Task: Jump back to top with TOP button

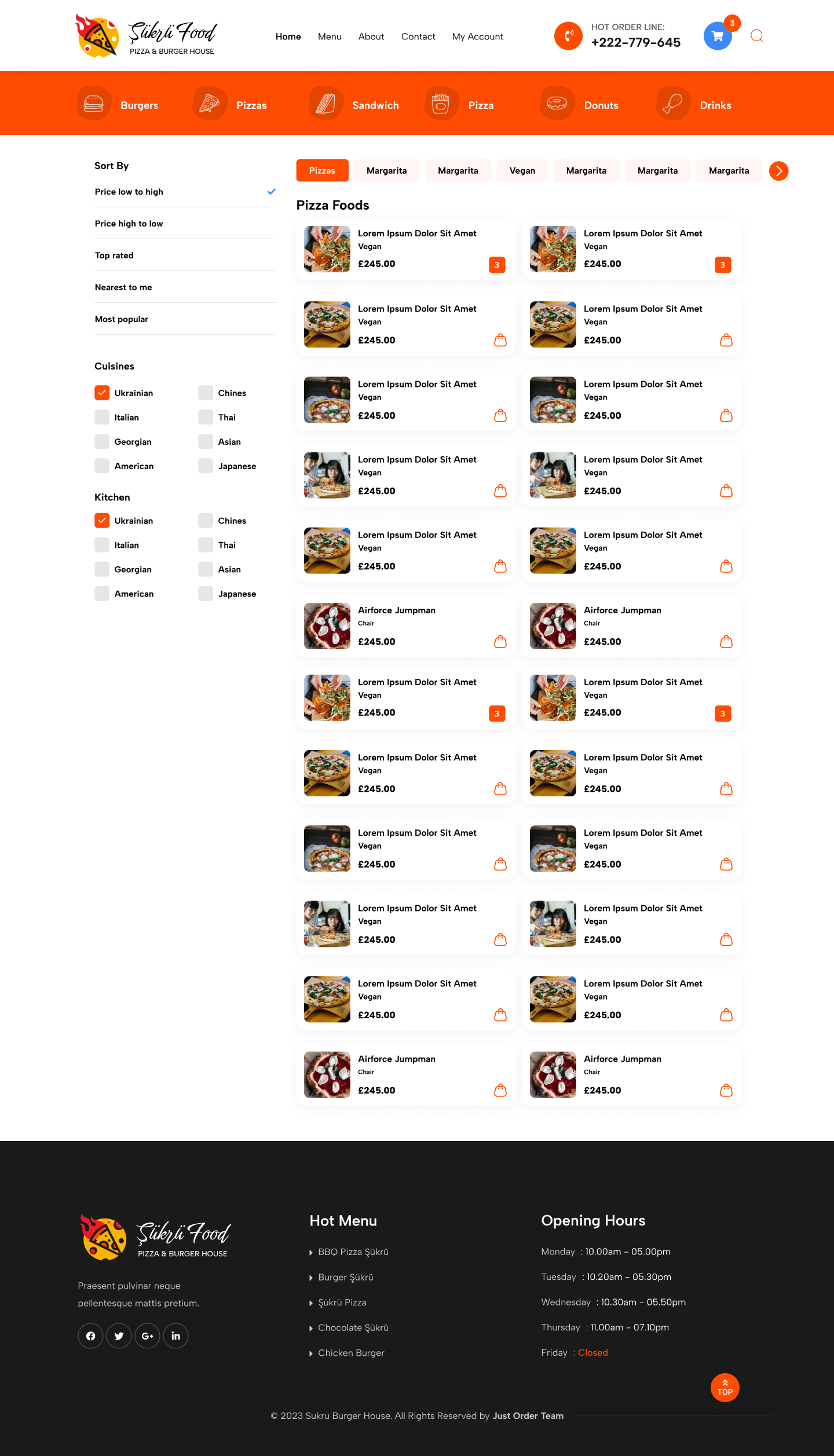Action: pyautogui.click(x=725, y=1387)
